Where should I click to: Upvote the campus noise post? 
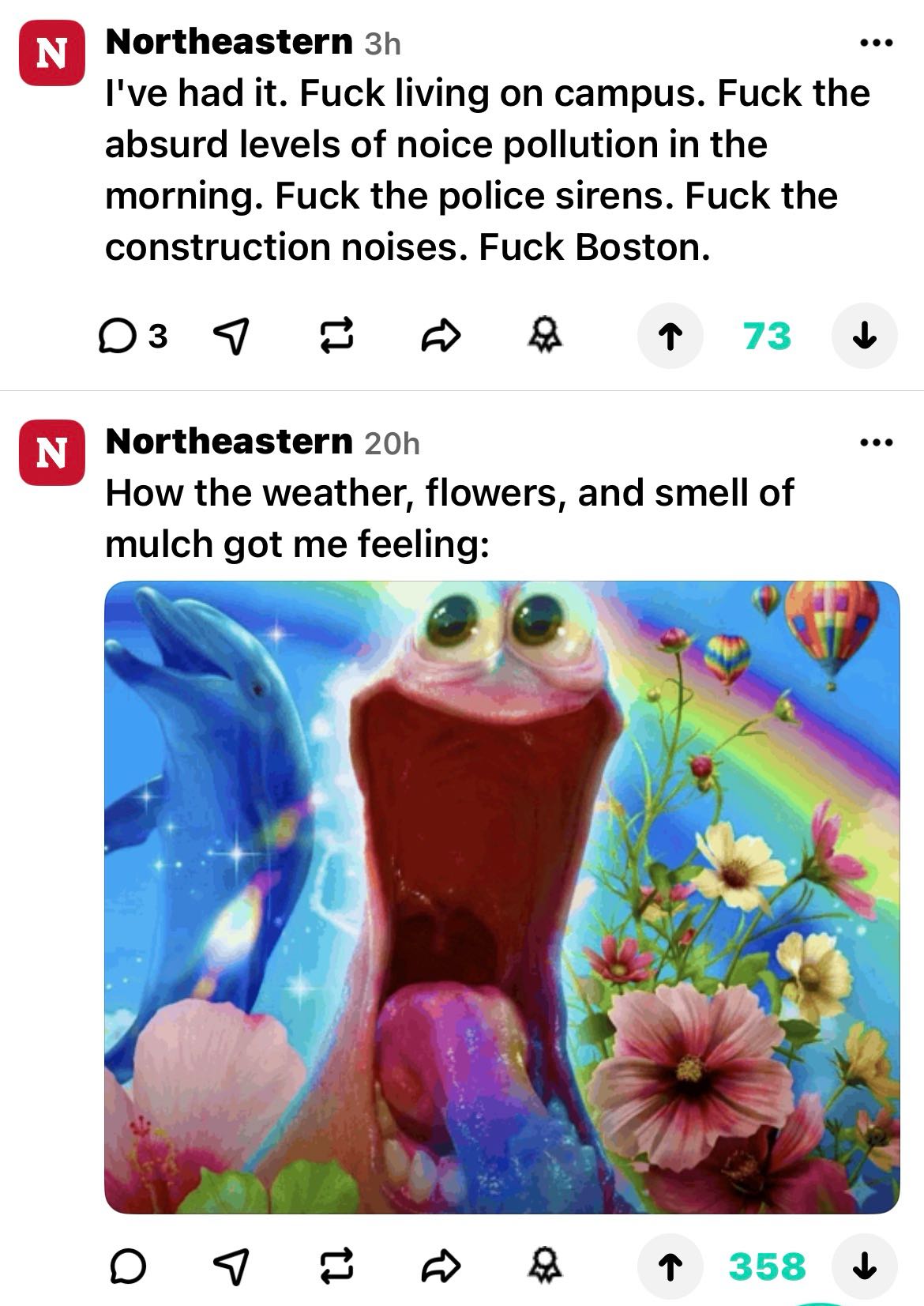click(670, 337)
